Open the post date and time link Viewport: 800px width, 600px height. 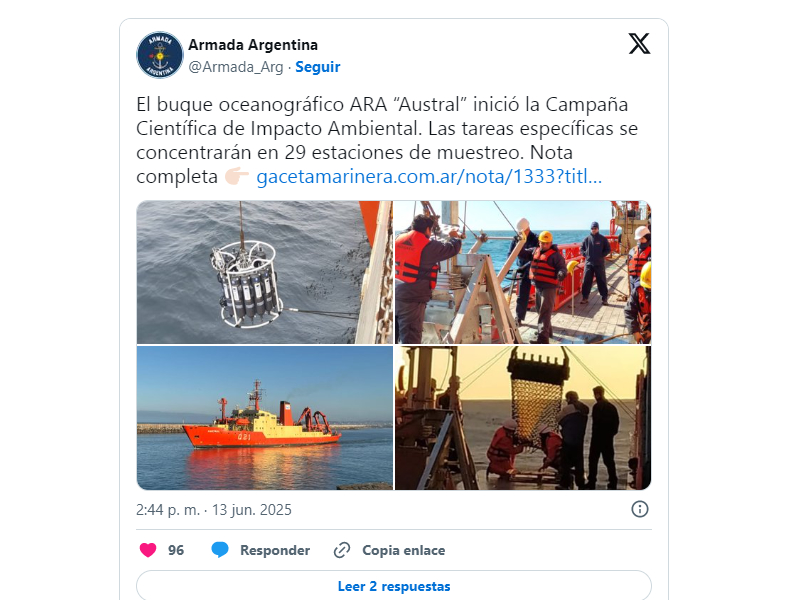pyautogui.click(x=214, y=509)
